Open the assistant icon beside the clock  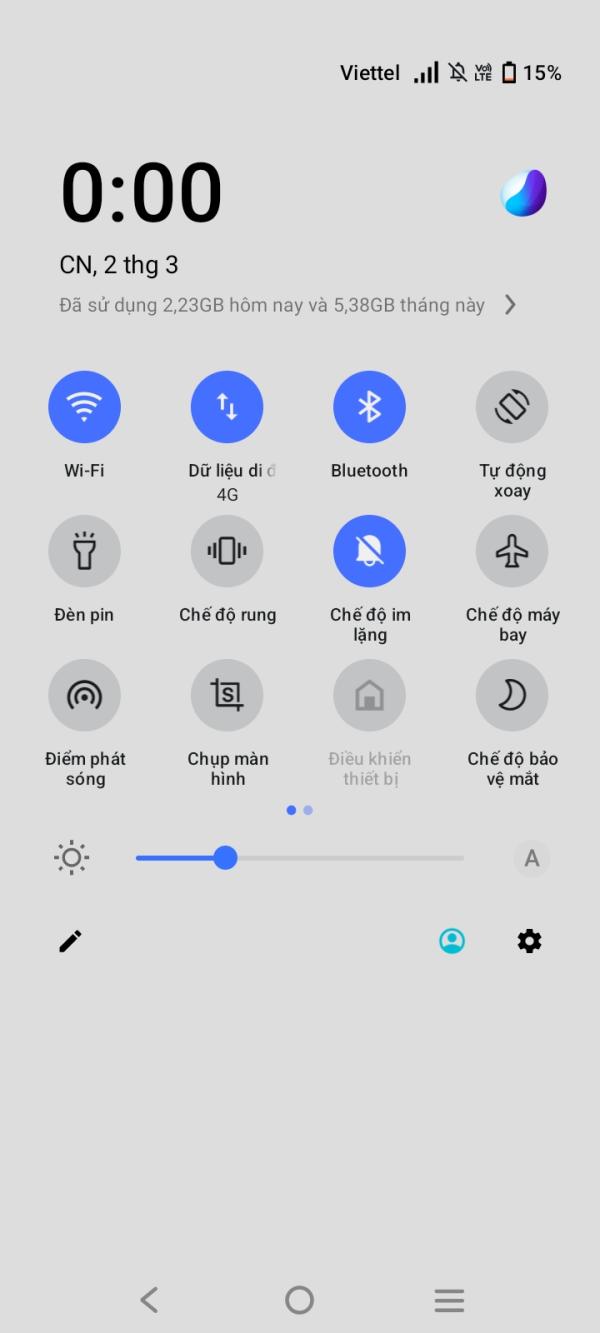tap(524, 192)
